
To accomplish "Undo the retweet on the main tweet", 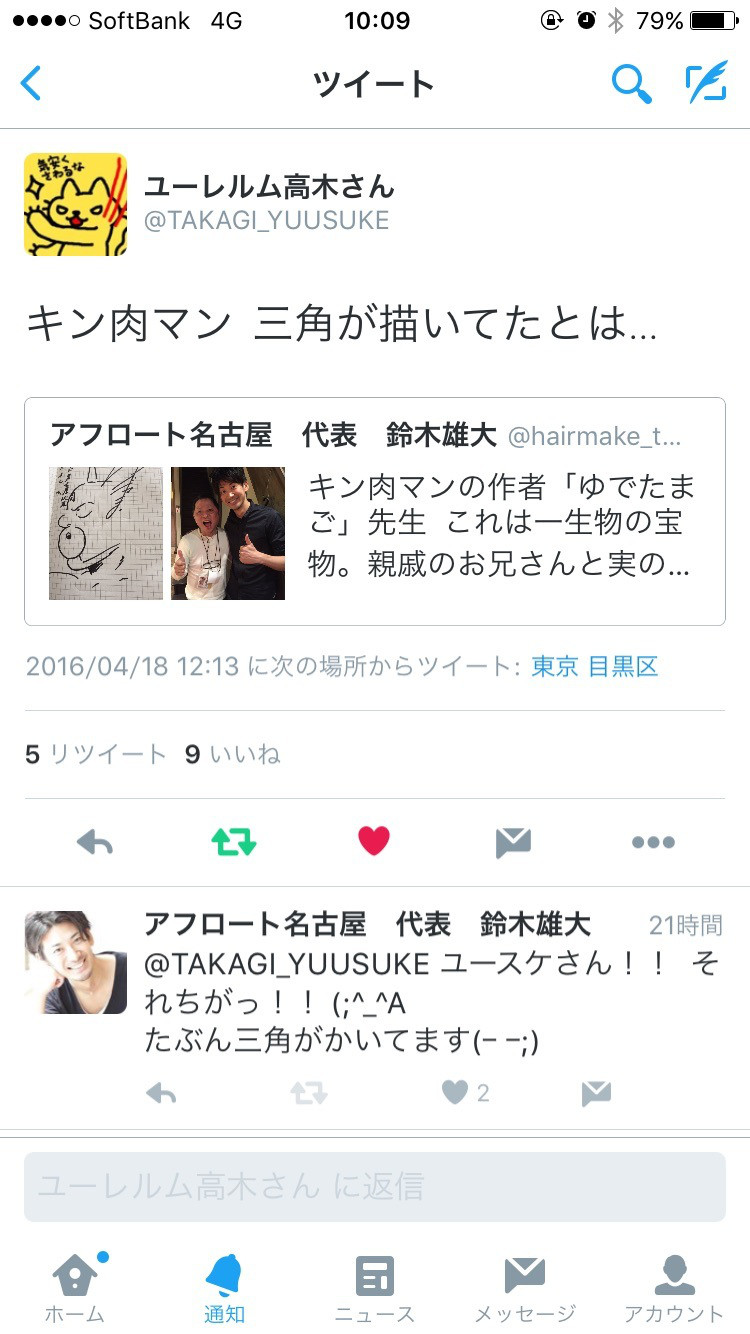I will [x=234, y=843].
